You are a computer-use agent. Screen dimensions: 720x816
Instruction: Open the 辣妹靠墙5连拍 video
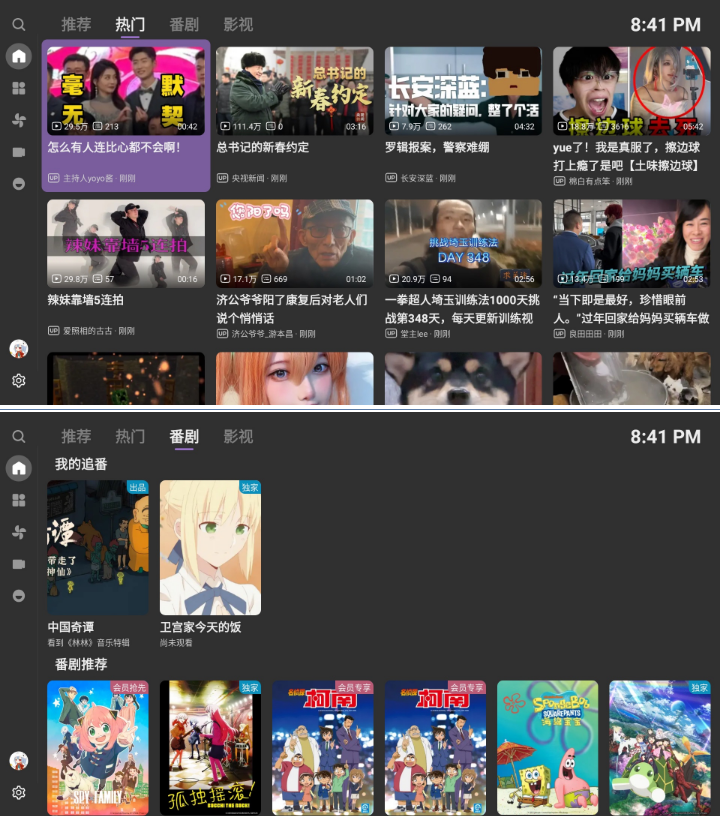pyautogui.click(x=126, y=244)
